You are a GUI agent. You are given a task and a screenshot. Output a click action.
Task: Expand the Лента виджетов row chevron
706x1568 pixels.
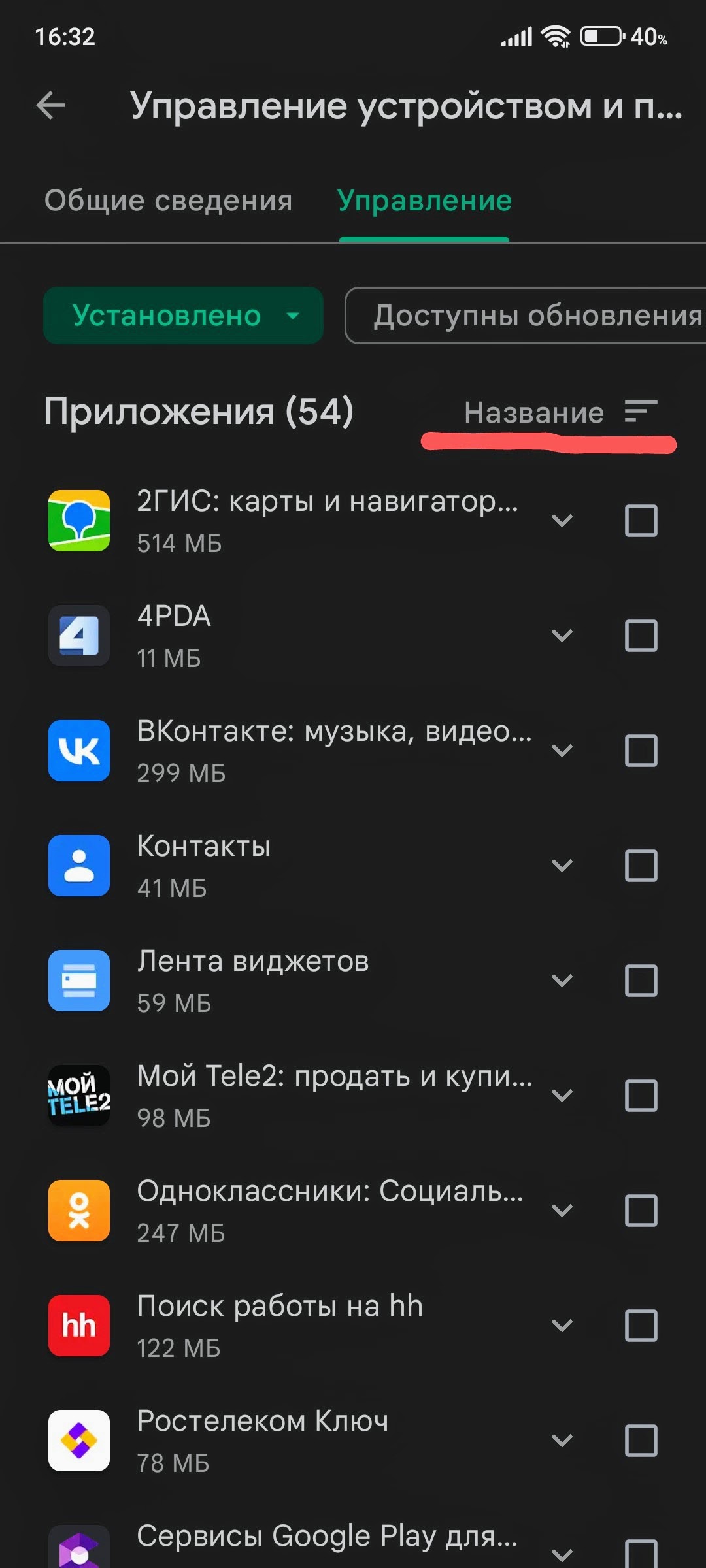(562, 980)
